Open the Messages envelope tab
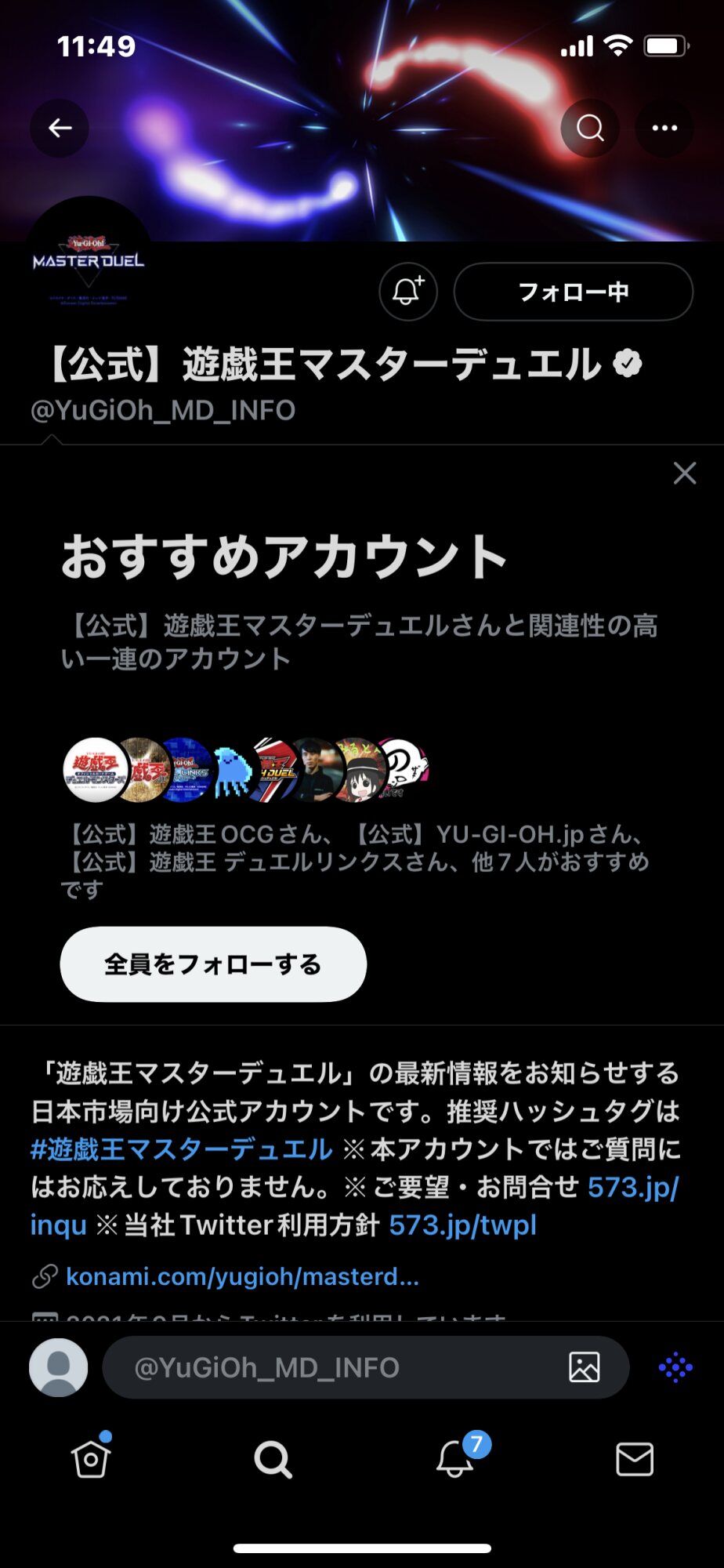Viewport: 724px width, 1568px height. point(634,1459)
